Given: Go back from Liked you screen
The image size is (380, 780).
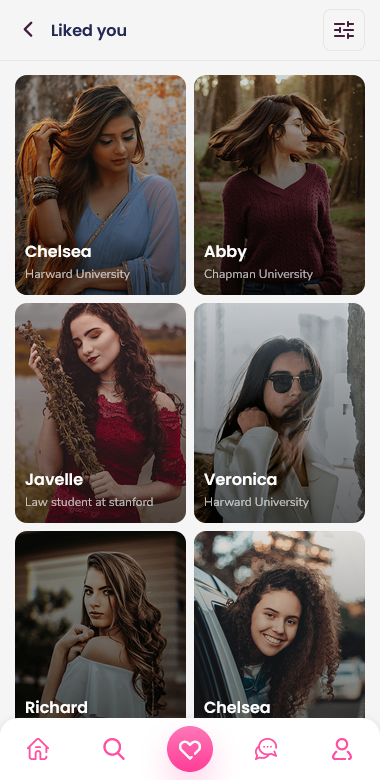Looking at the screenshot, I should [28, 30].
